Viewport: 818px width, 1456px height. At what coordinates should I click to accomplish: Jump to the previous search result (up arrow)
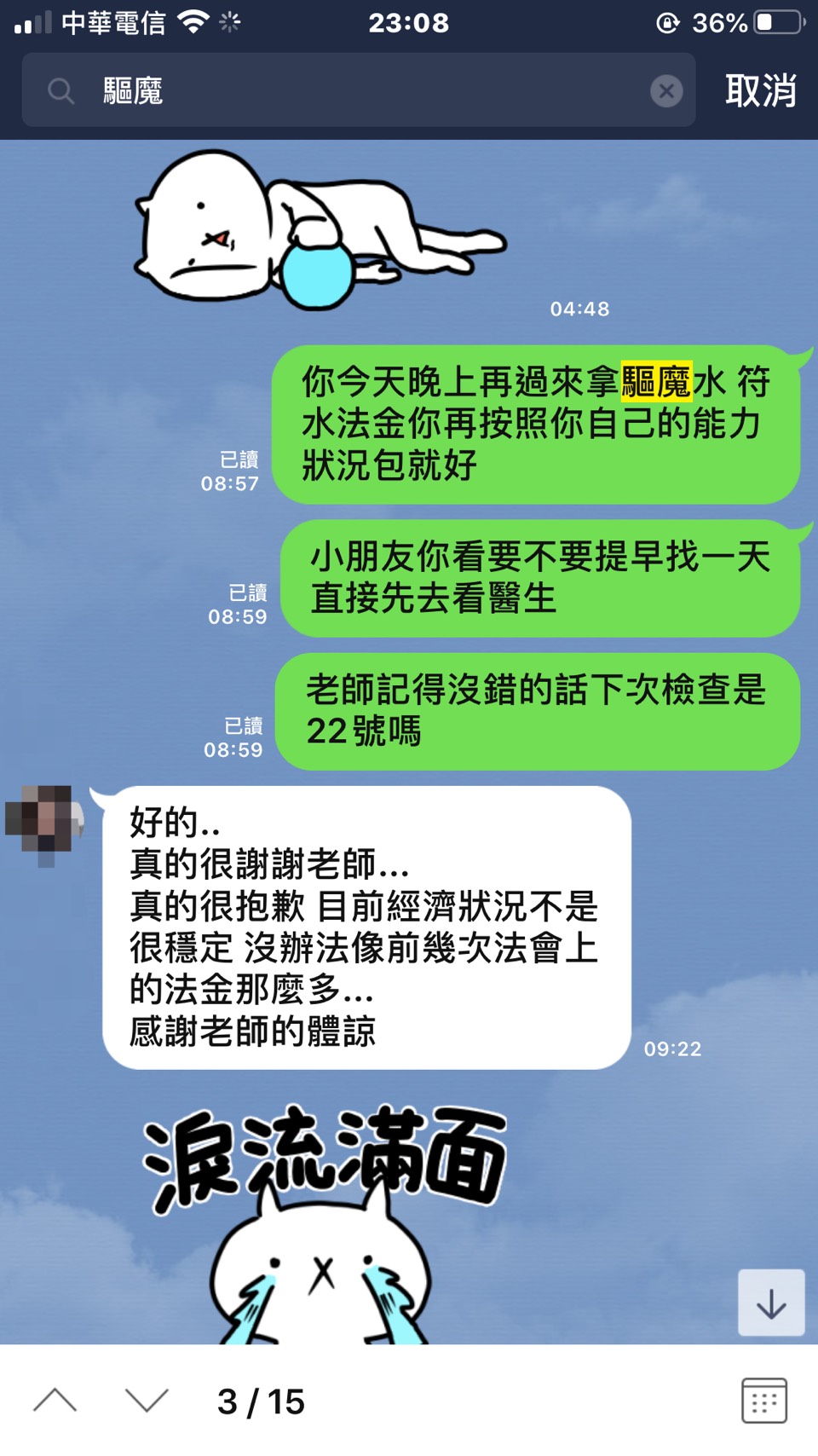(55, 1401)
